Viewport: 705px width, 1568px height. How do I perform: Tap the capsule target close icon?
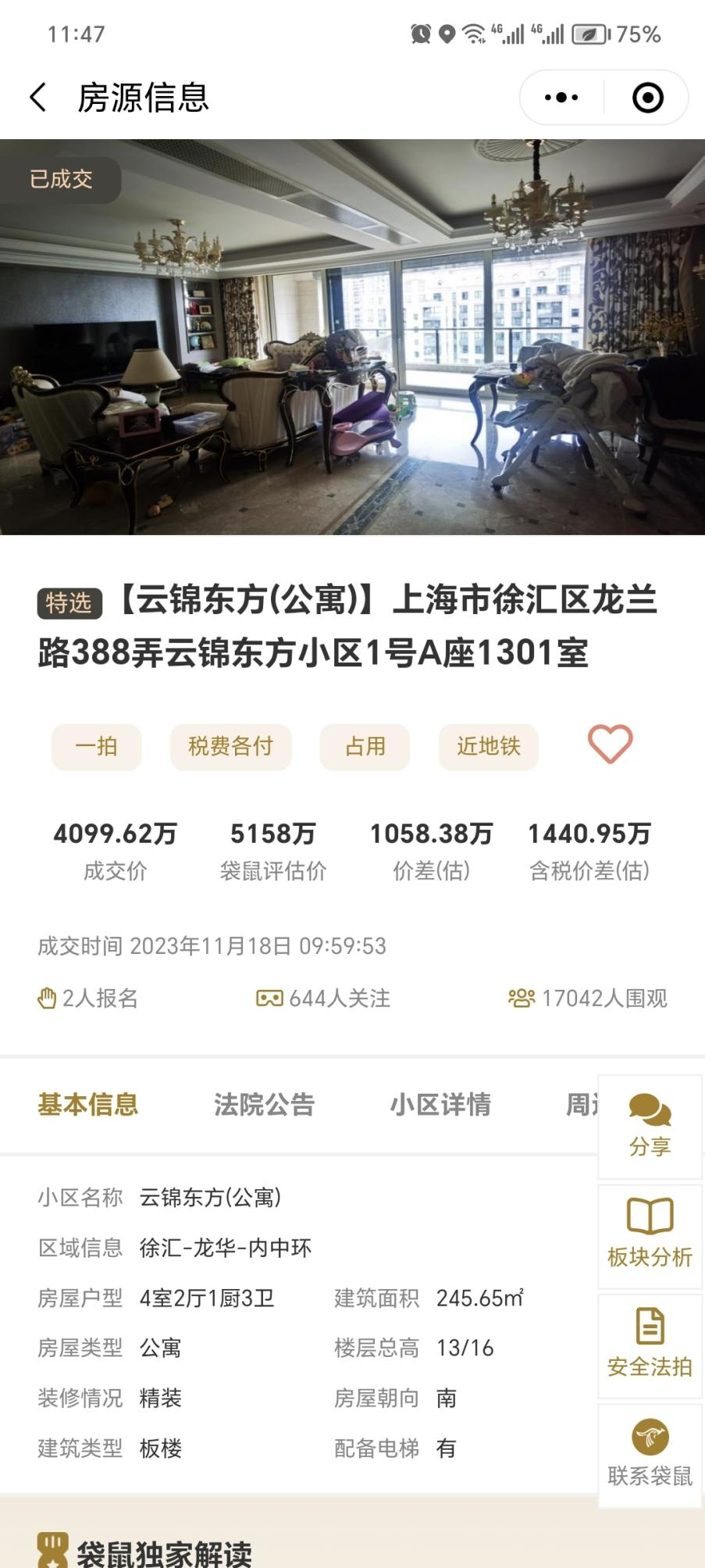click(x=645, y=98)
